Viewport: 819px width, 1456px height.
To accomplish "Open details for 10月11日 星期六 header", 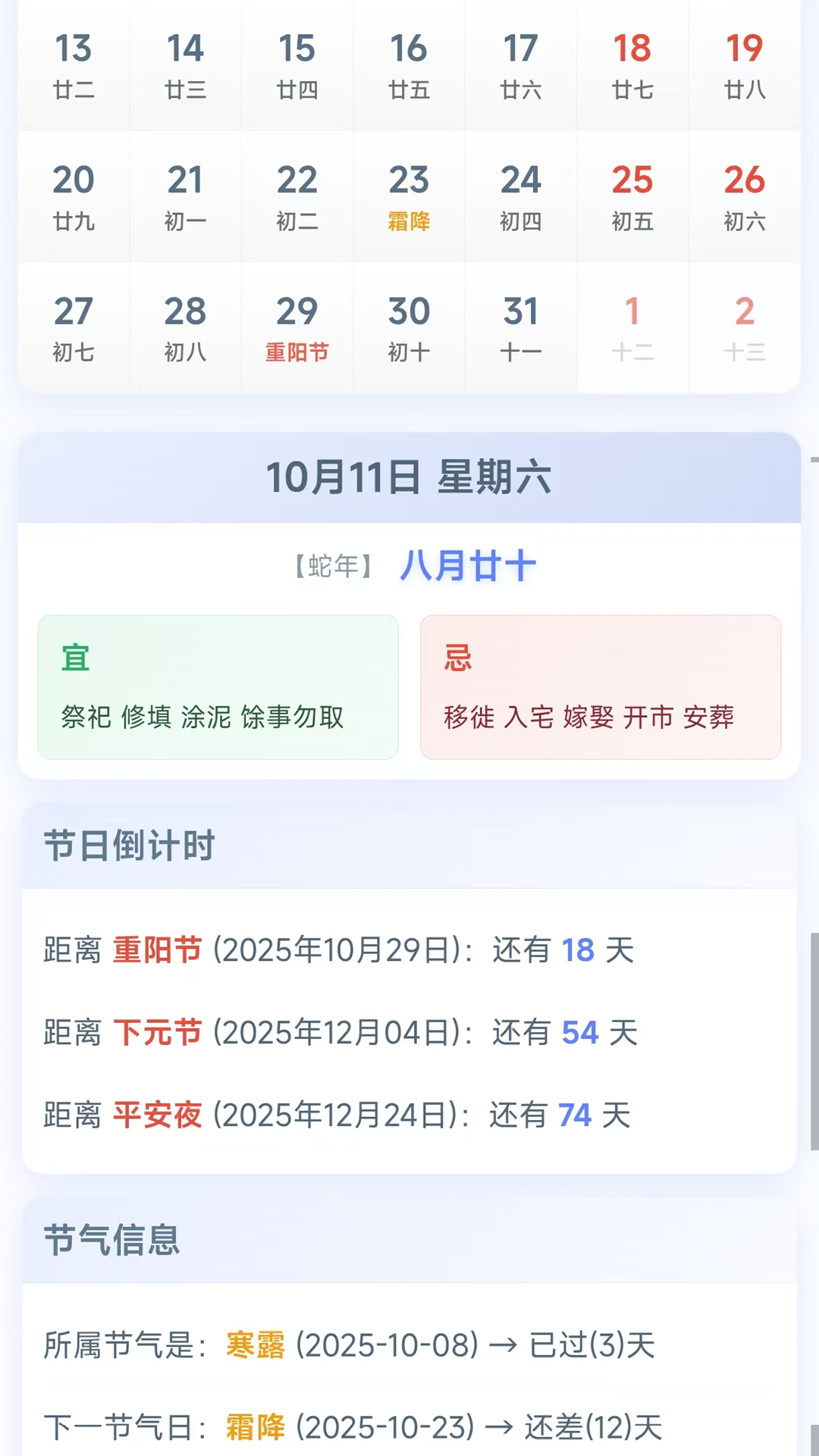I will coord(409,478).
